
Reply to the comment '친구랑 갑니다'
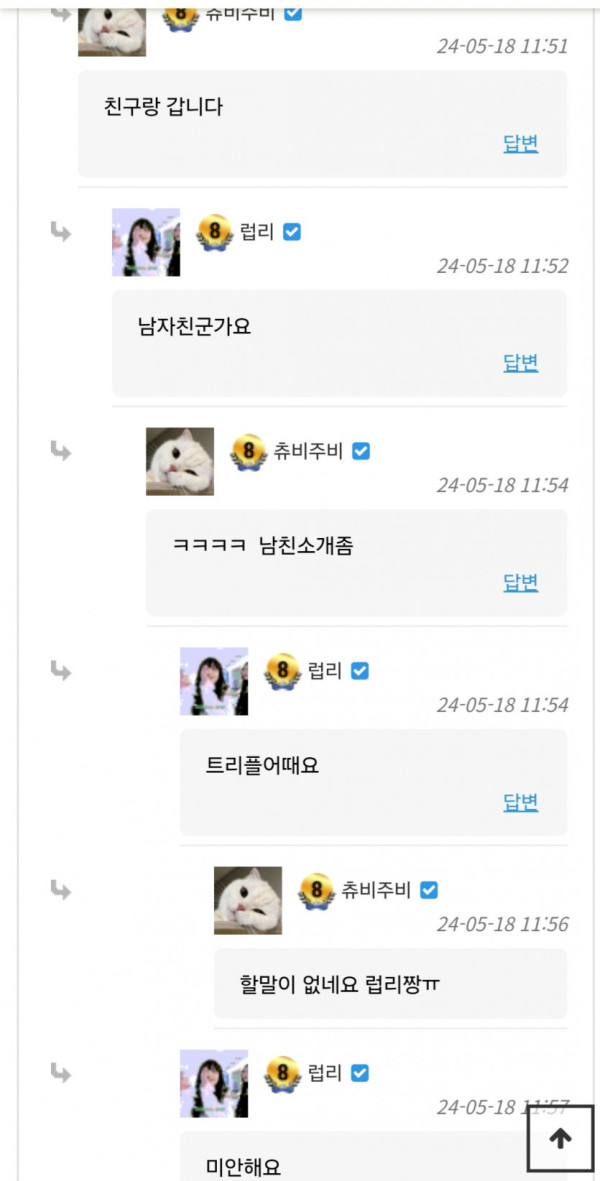point(520,143)
